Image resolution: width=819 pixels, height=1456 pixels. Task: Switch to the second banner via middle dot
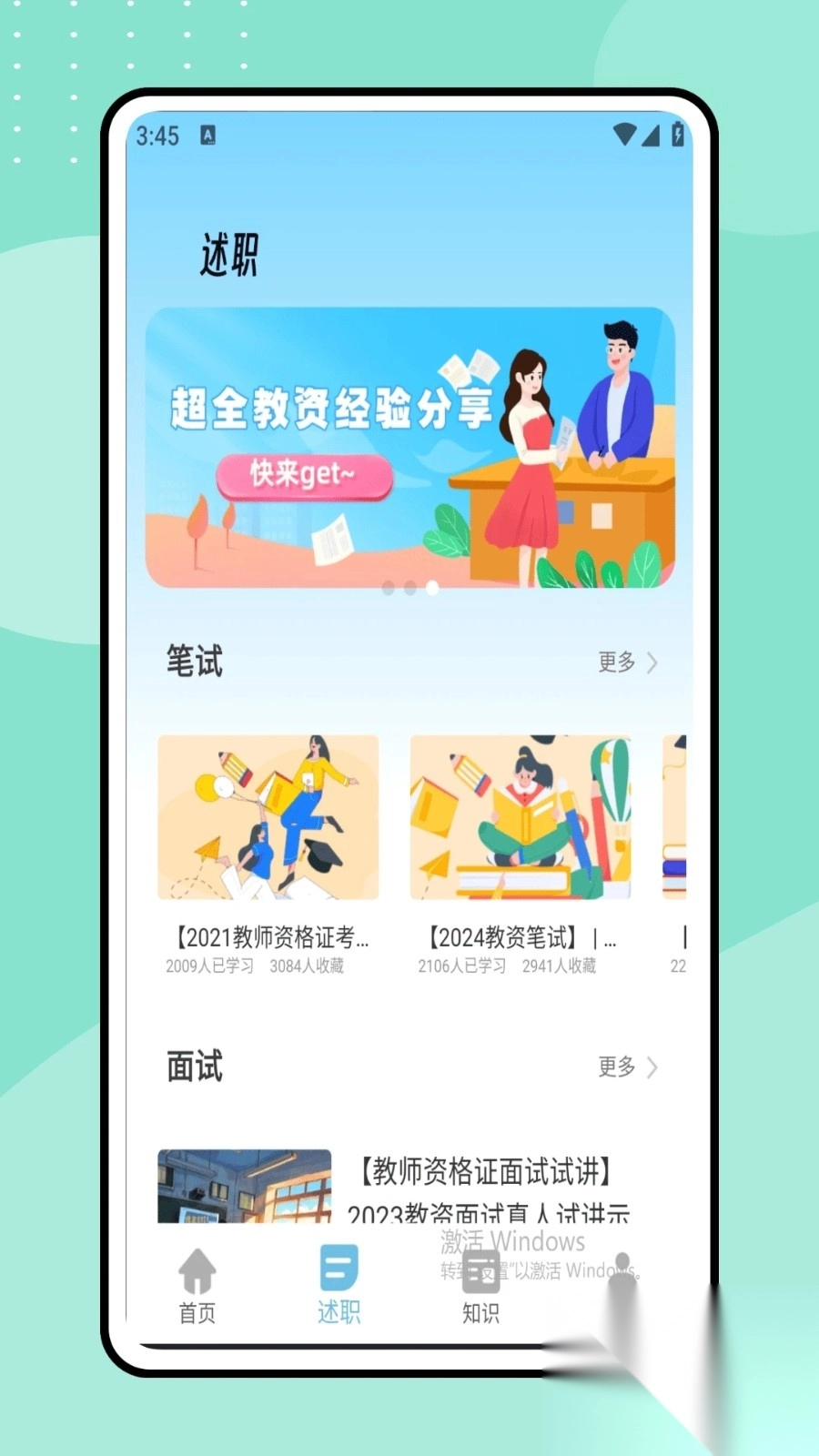pos(411,588)
